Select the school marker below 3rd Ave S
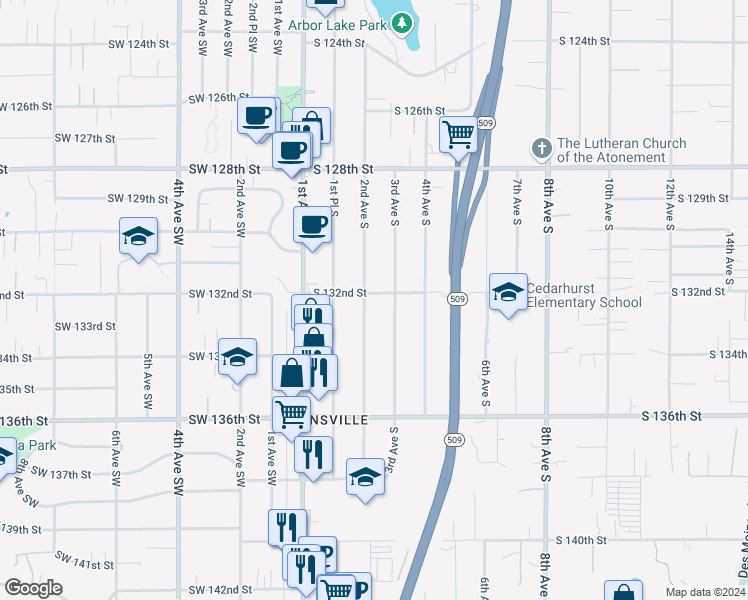Image resolution: width=748 pixels, height=600 pixels. coord(365,477)
